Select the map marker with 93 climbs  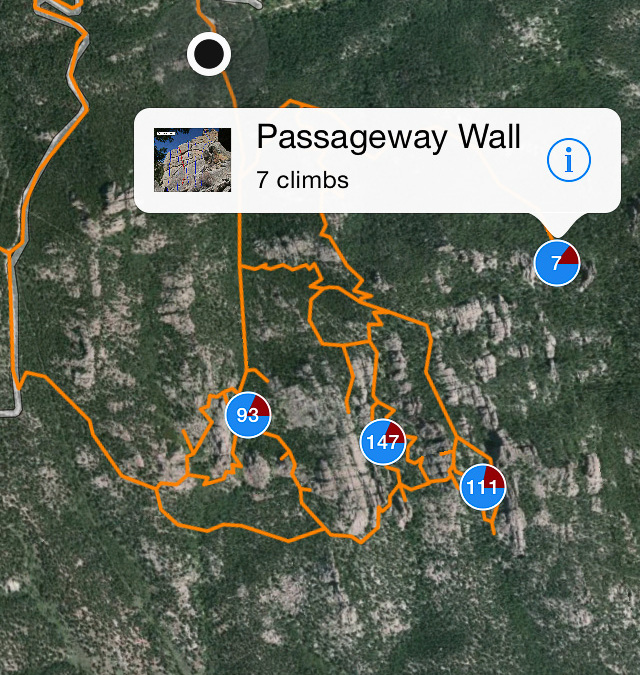(248, 415)
